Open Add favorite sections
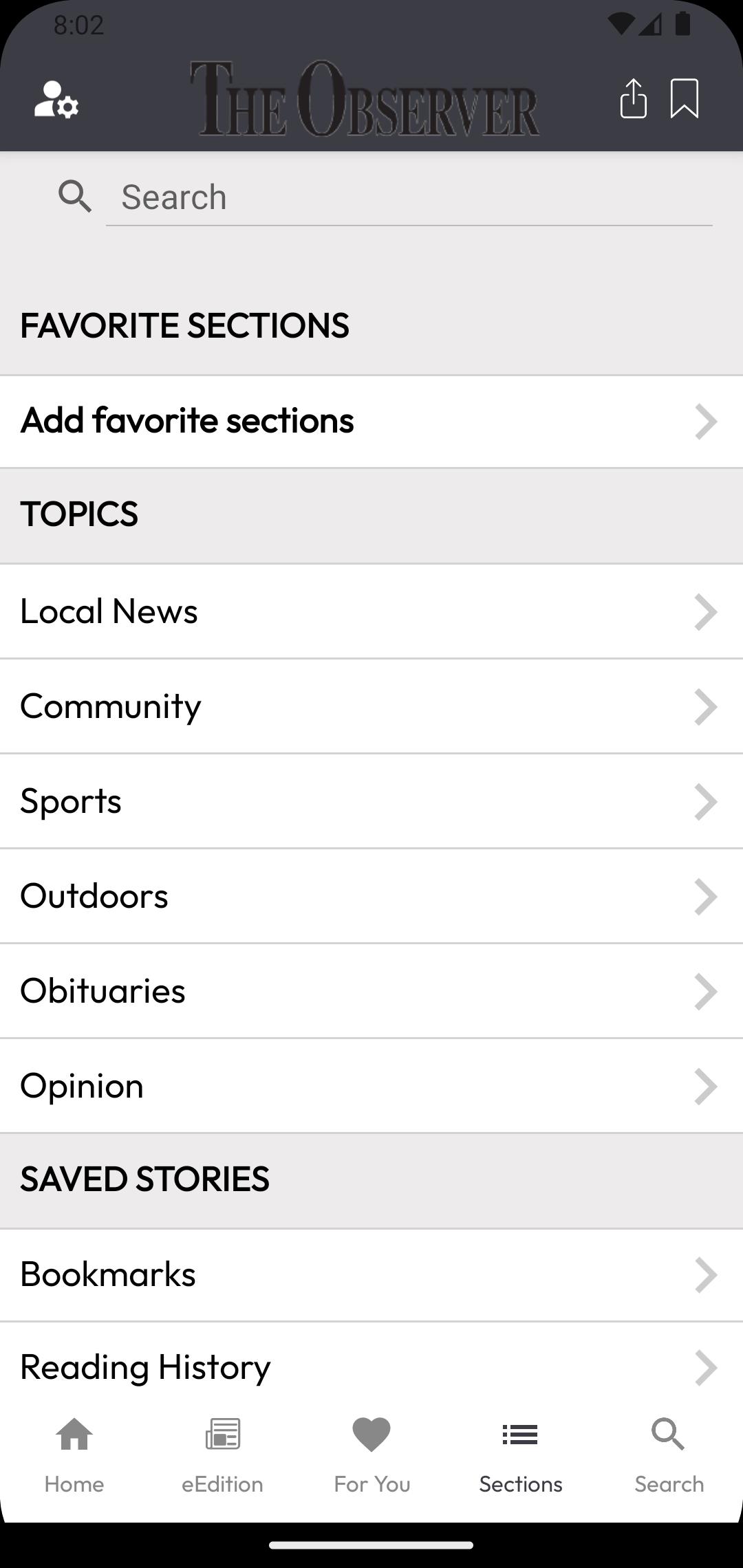Viewport: 743px width, 1568px height. coord(371,421)
